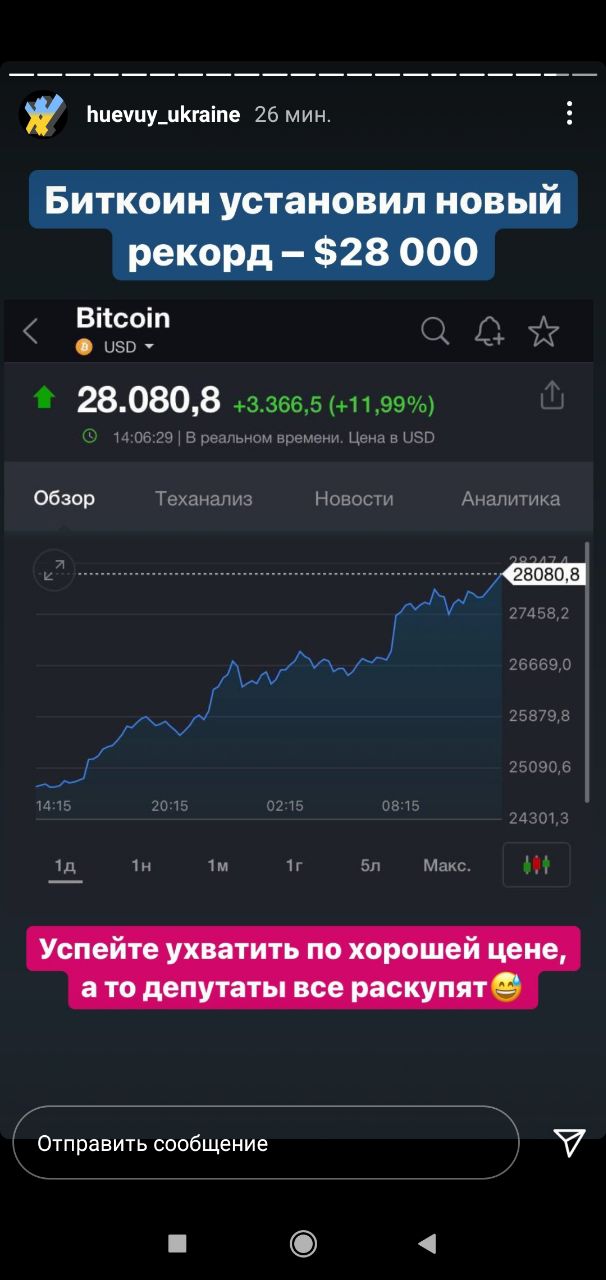Open the story overflow menu

(x=569, y=113)
